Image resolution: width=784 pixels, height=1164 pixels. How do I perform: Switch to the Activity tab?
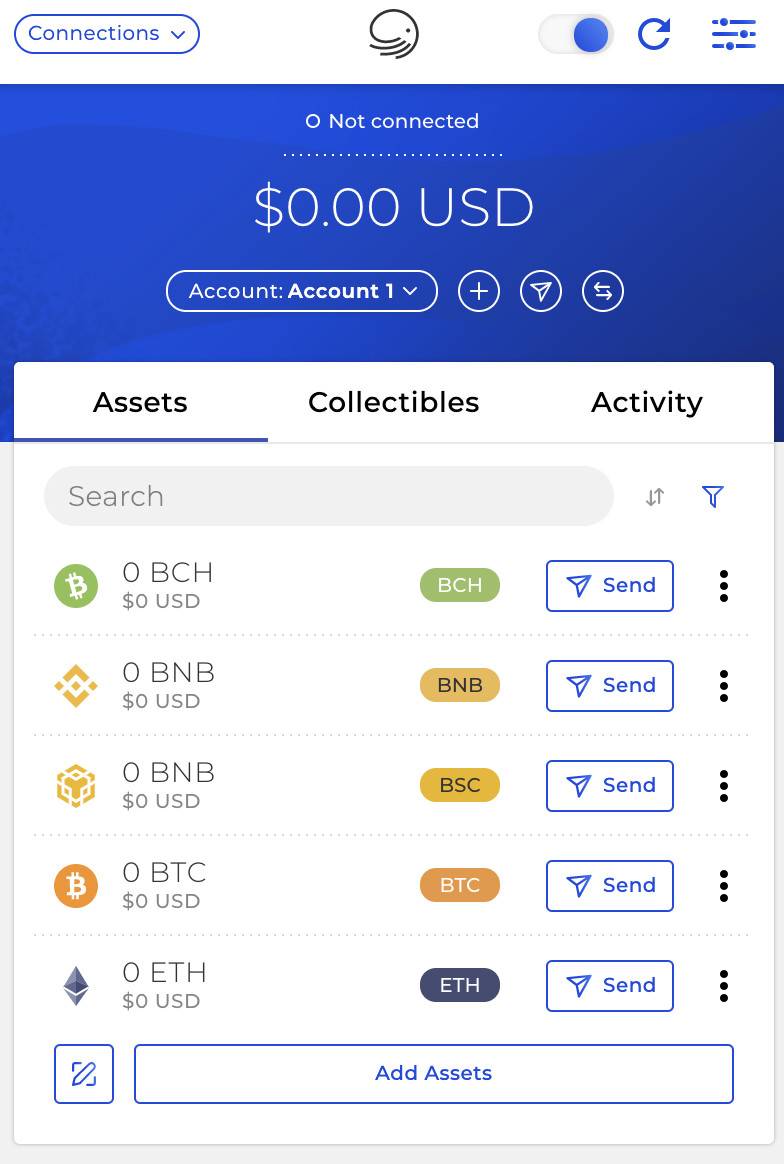tap(646, 402)
